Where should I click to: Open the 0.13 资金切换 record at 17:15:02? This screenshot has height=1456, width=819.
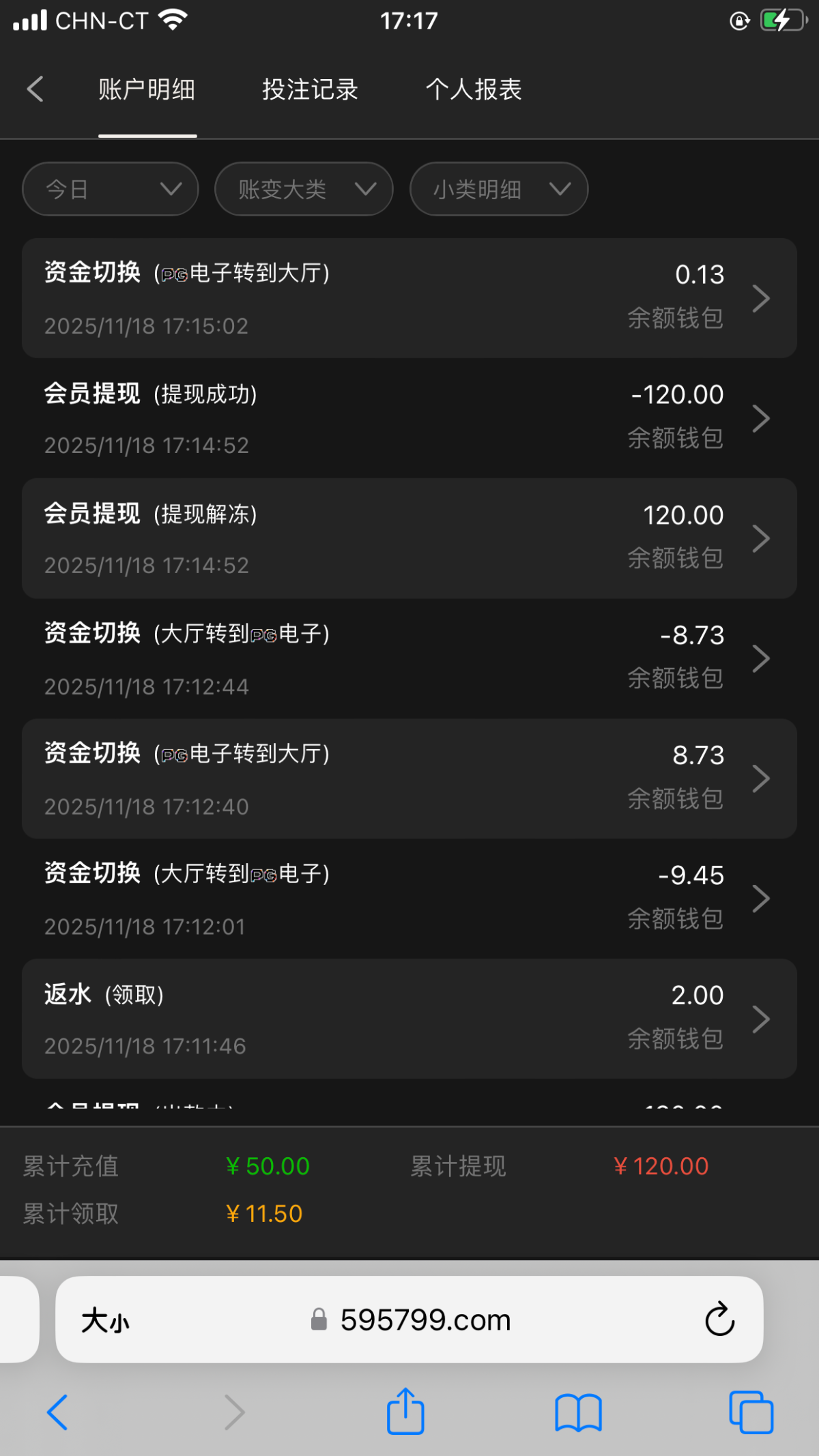pos(409,298)
